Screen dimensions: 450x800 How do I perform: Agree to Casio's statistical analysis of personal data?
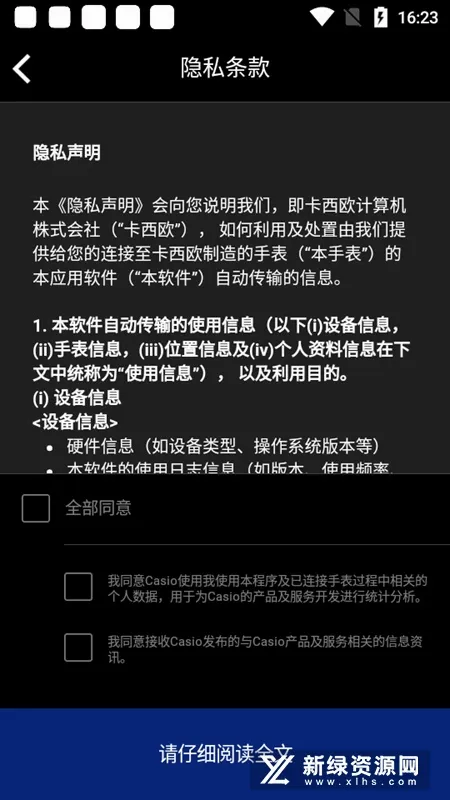coord(78,587)
